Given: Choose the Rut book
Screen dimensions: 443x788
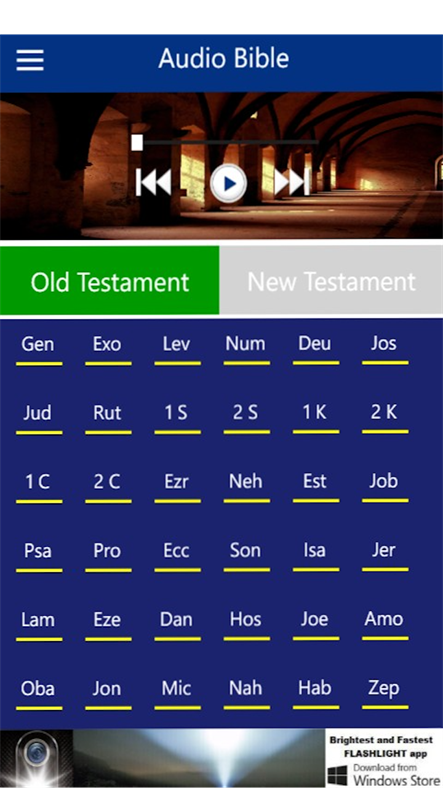Looking at the screenshot, I should pos(108,417).
